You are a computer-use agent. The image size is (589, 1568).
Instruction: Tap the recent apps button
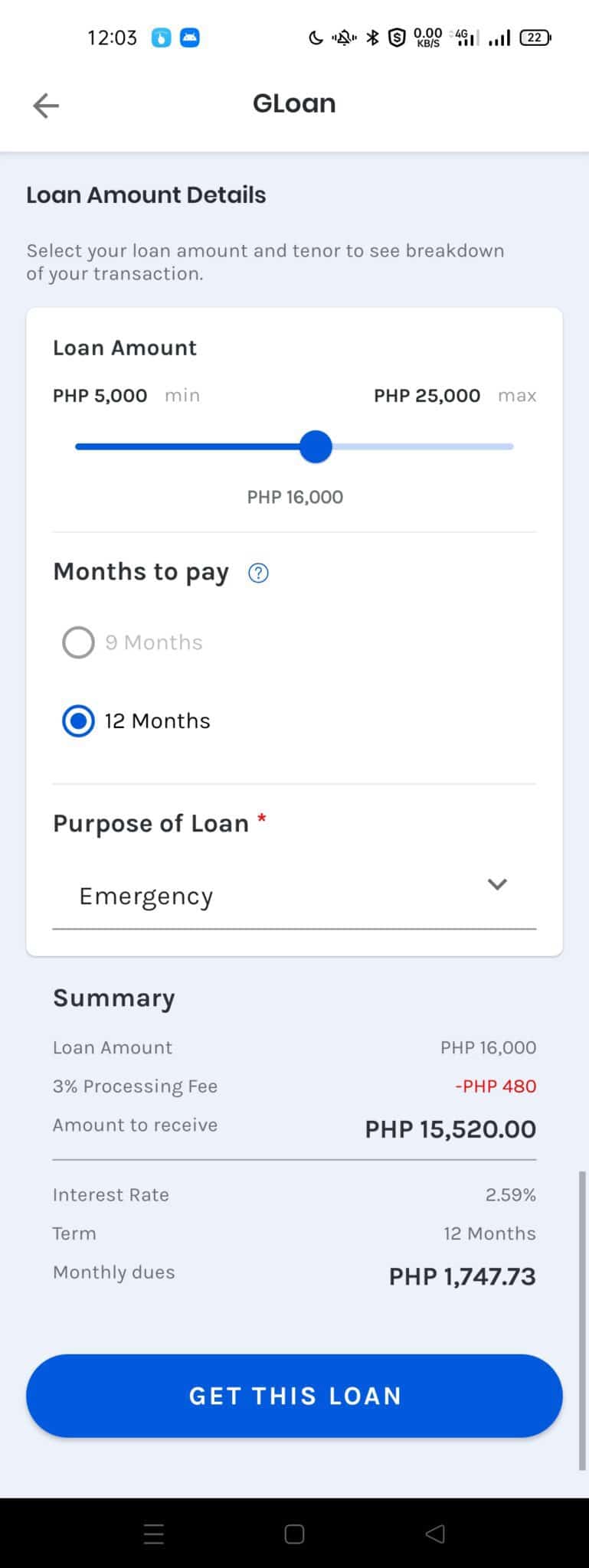153,1534
